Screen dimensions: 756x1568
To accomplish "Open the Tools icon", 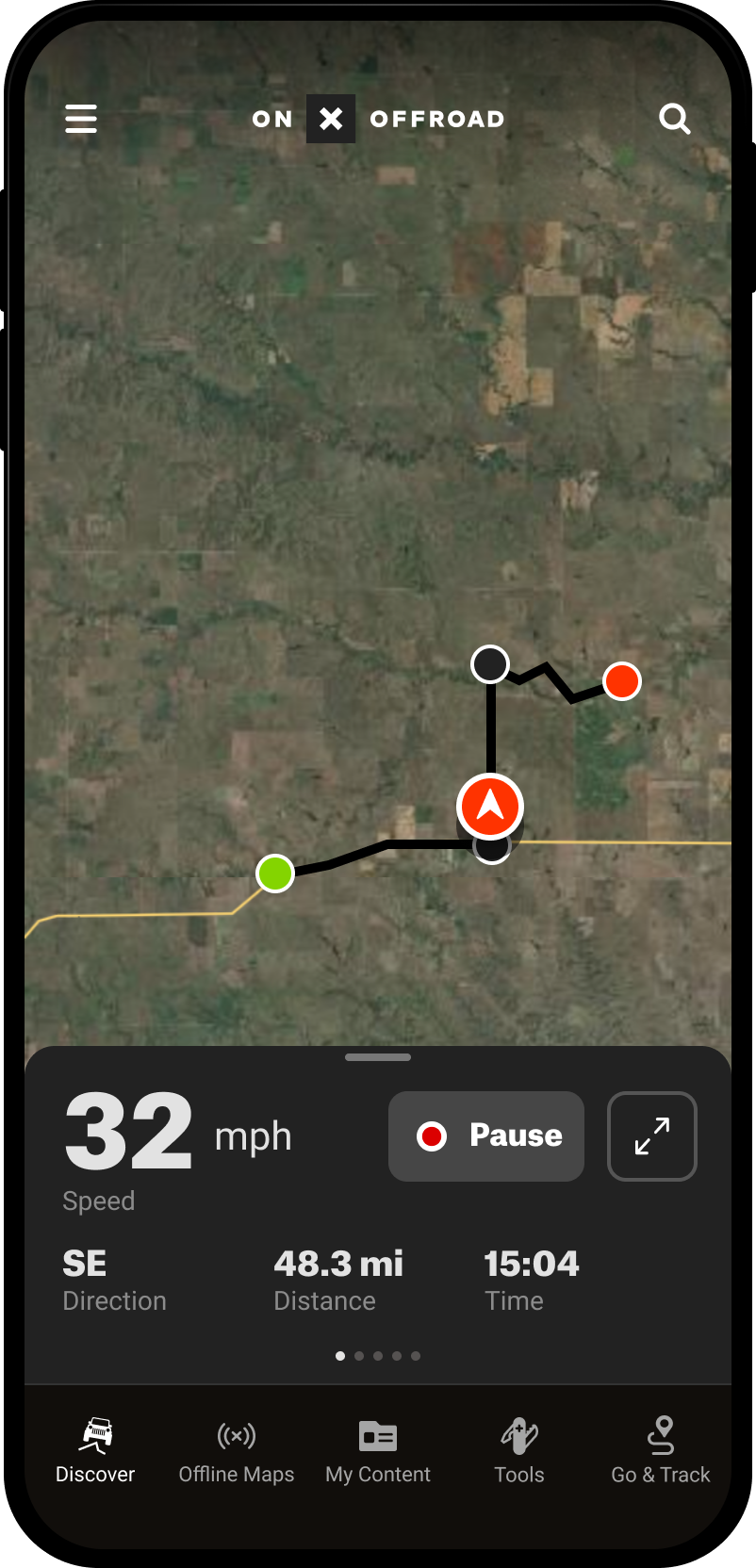I will pyautogui.click(x=518, y=1435).
